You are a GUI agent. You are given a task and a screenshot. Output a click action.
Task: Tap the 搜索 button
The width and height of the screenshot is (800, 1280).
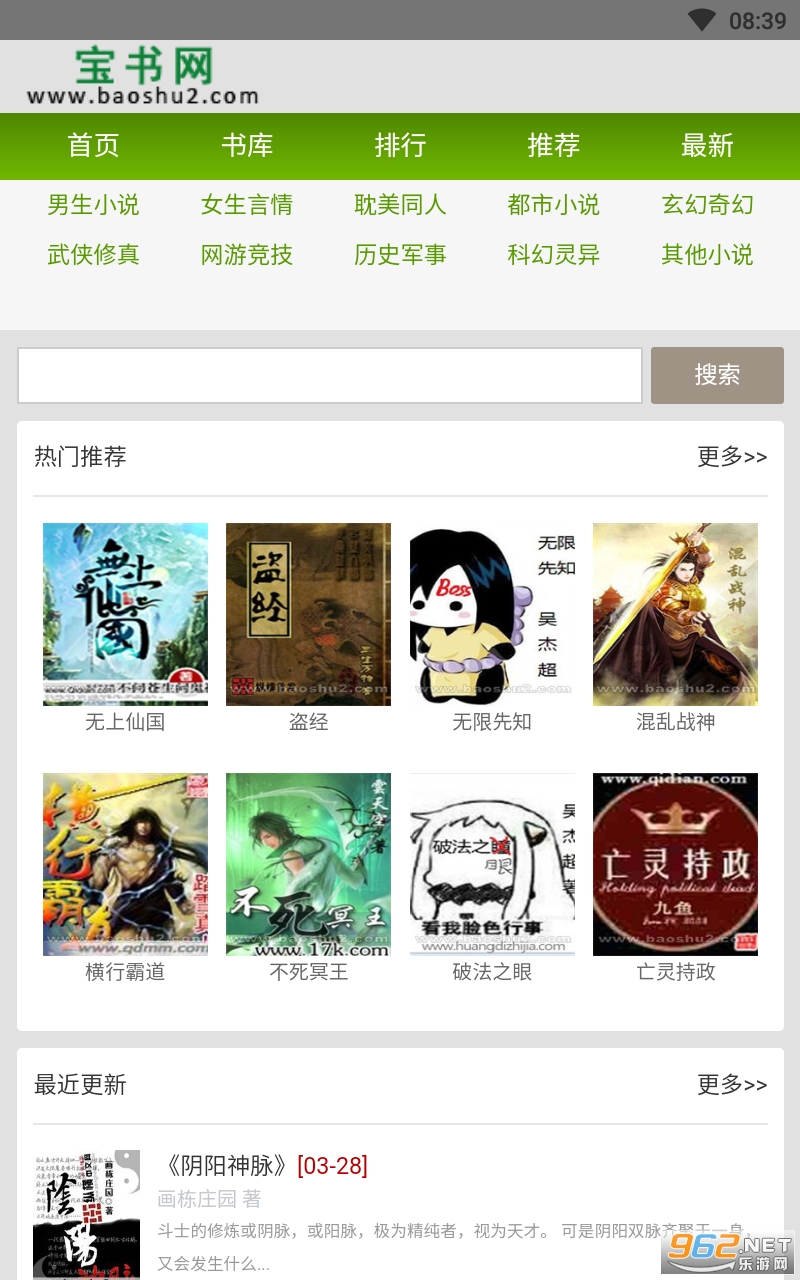(x=717, y=375)
